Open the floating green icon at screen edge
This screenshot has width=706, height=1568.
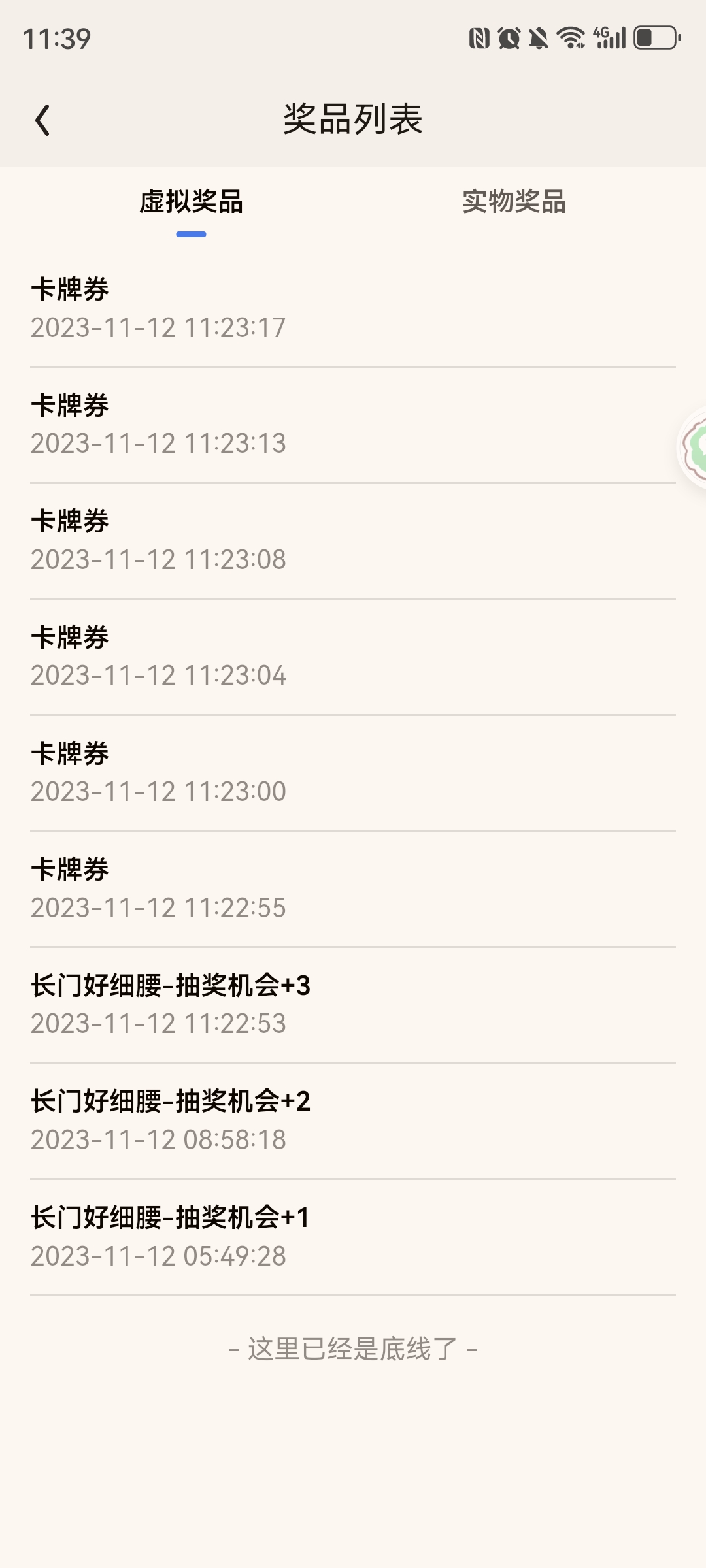tap(694, 447)
